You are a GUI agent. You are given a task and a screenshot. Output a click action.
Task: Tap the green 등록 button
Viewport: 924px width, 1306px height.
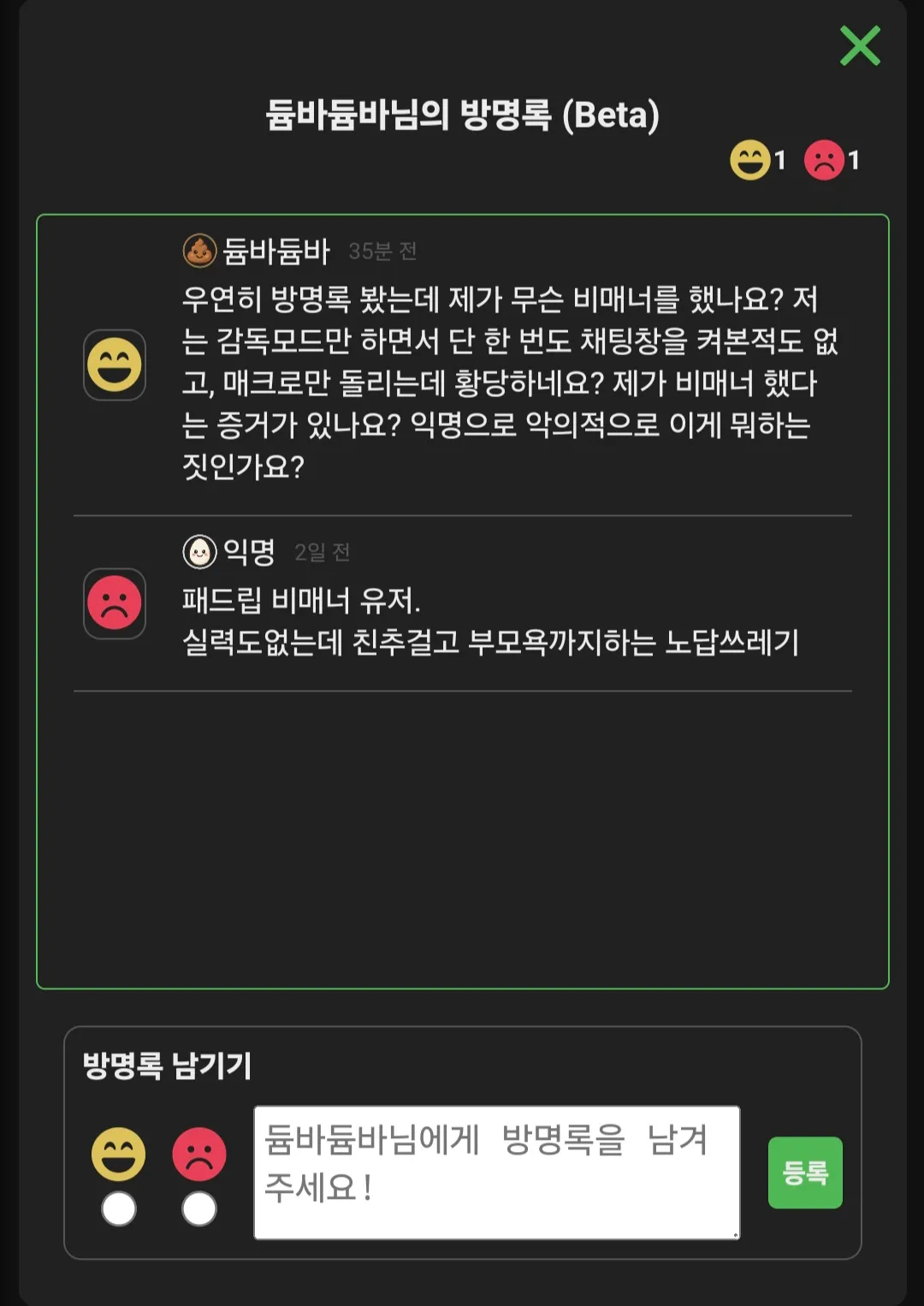[804, 1172]
